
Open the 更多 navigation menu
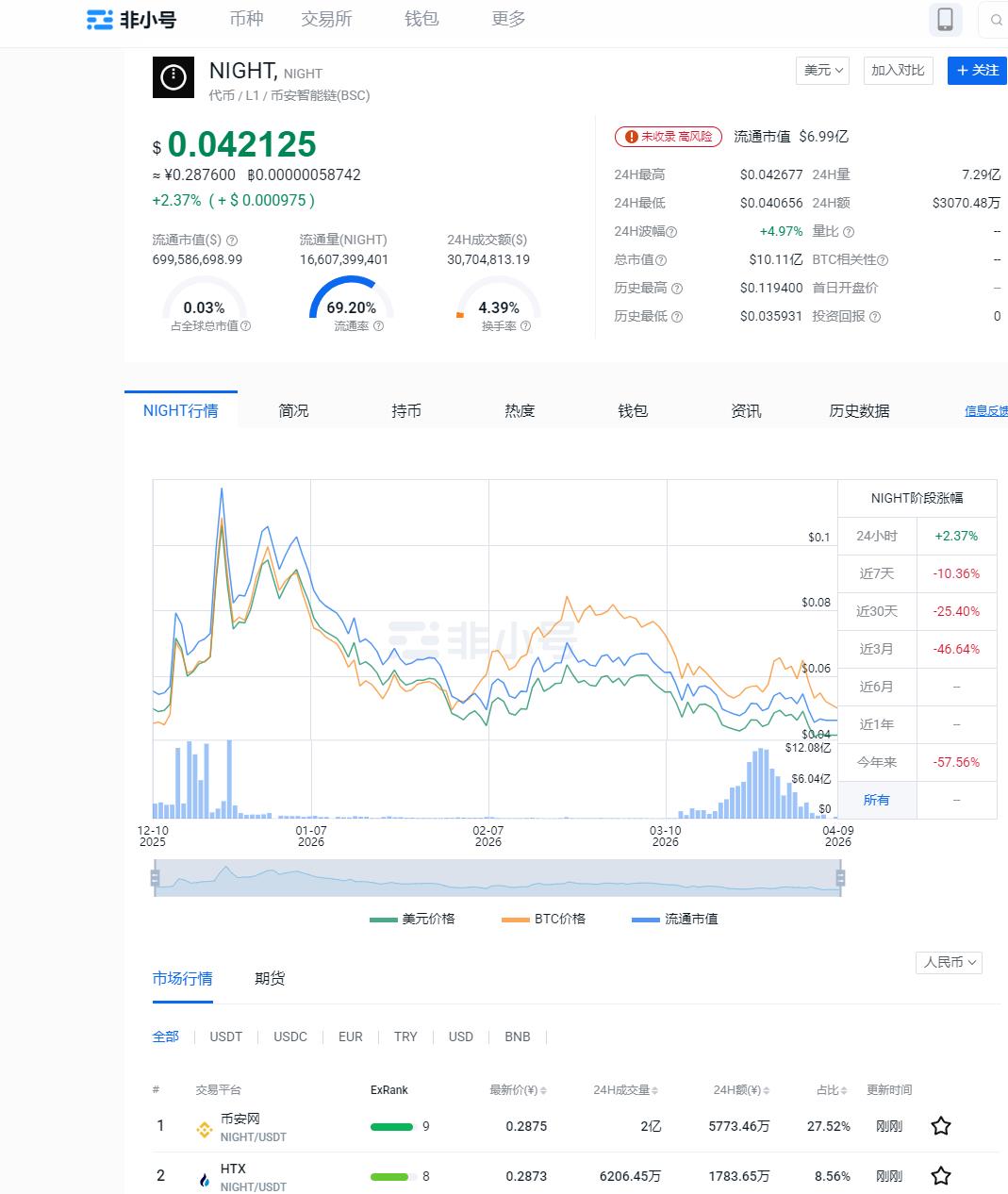click(x=508, y=19)
